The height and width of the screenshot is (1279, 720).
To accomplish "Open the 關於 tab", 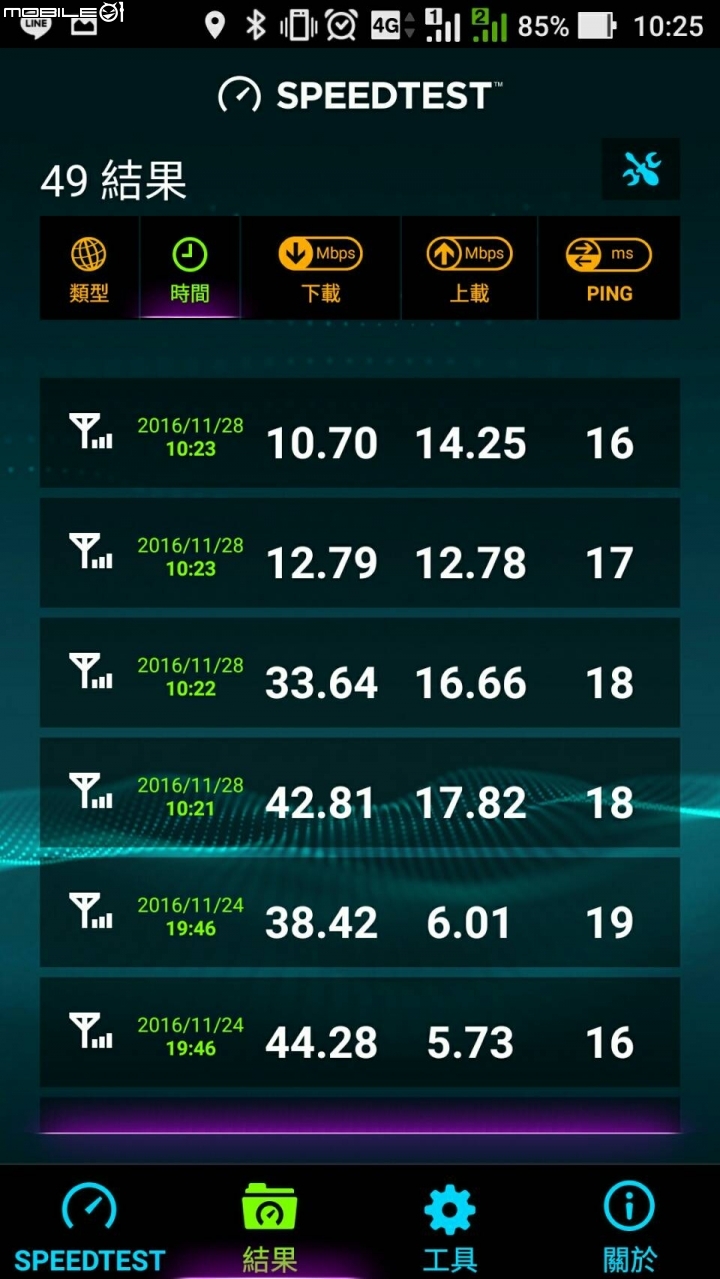I will 629,1227.
